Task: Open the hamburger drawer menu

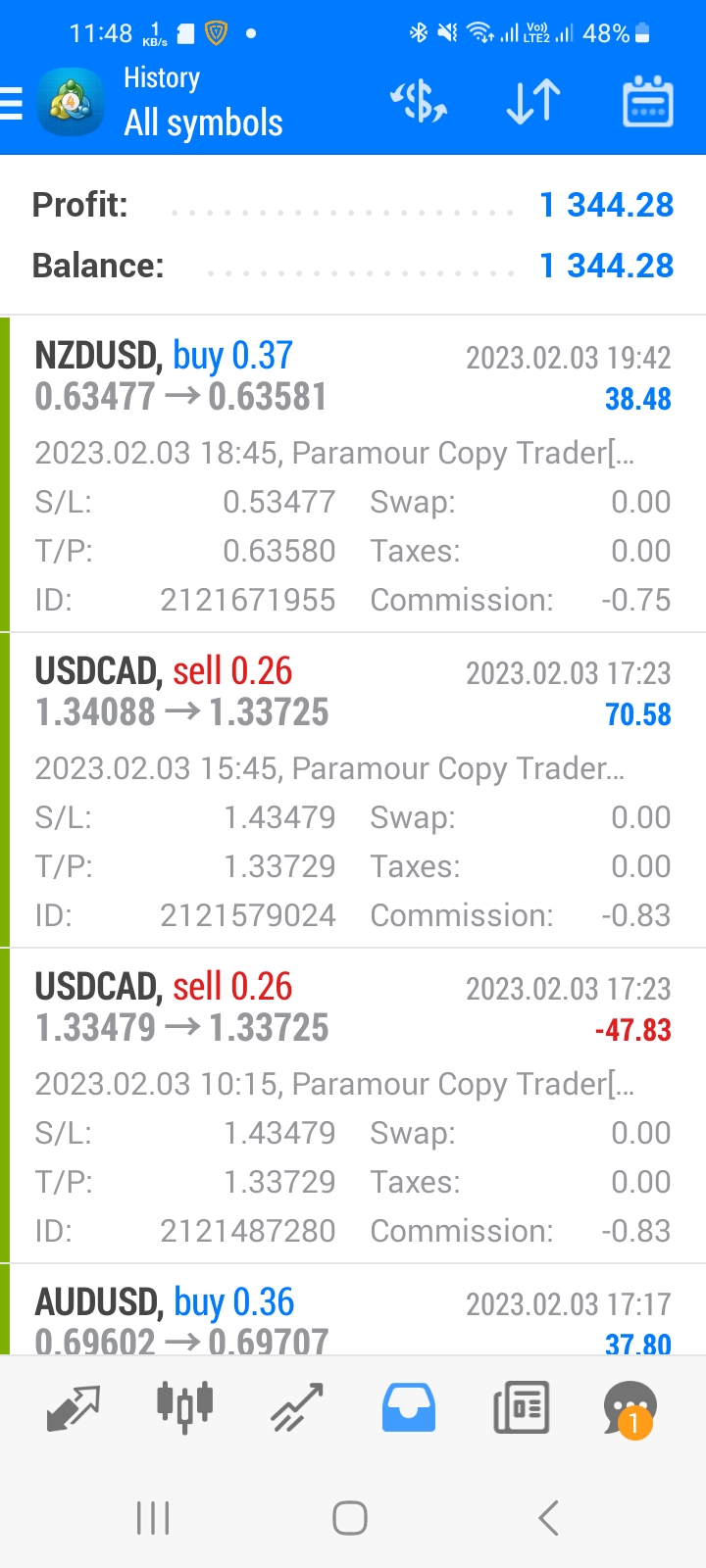Action: point(11,103)
